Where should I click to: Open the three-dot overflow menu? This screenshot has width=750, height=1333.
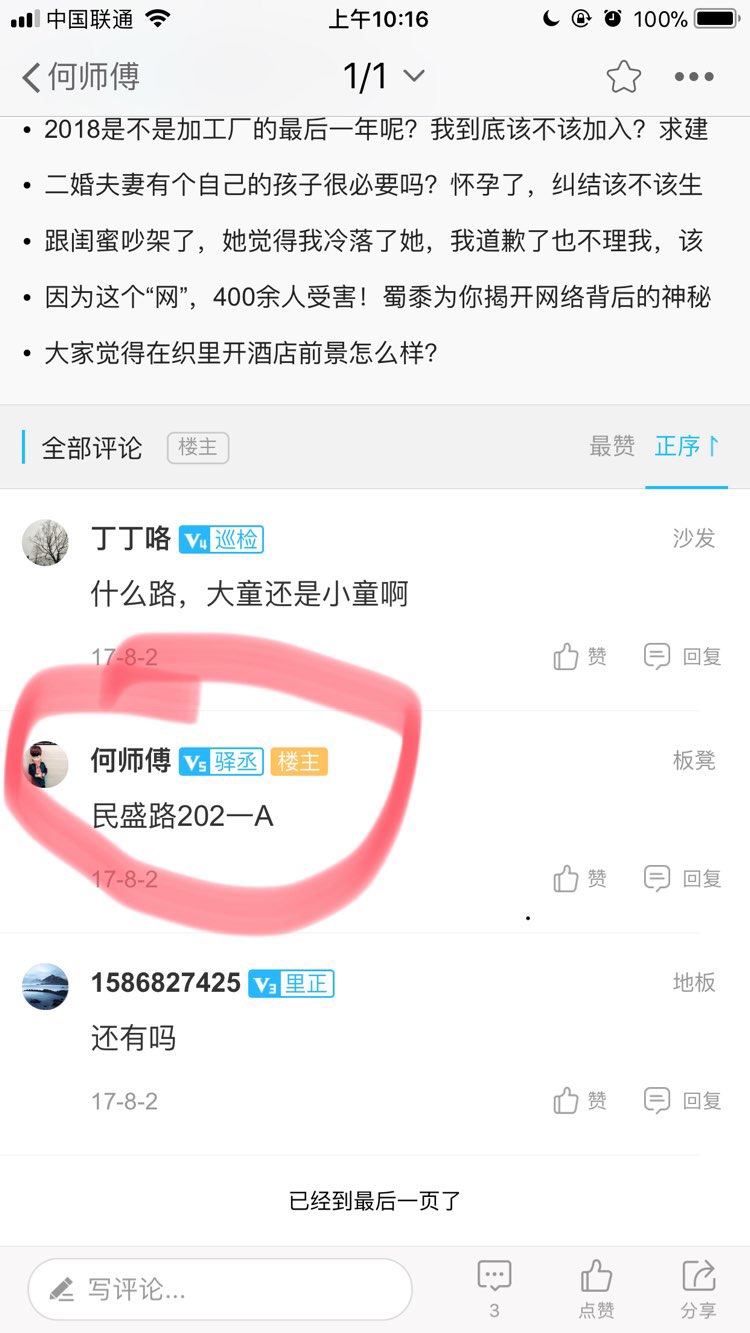(x=694, y=77)
